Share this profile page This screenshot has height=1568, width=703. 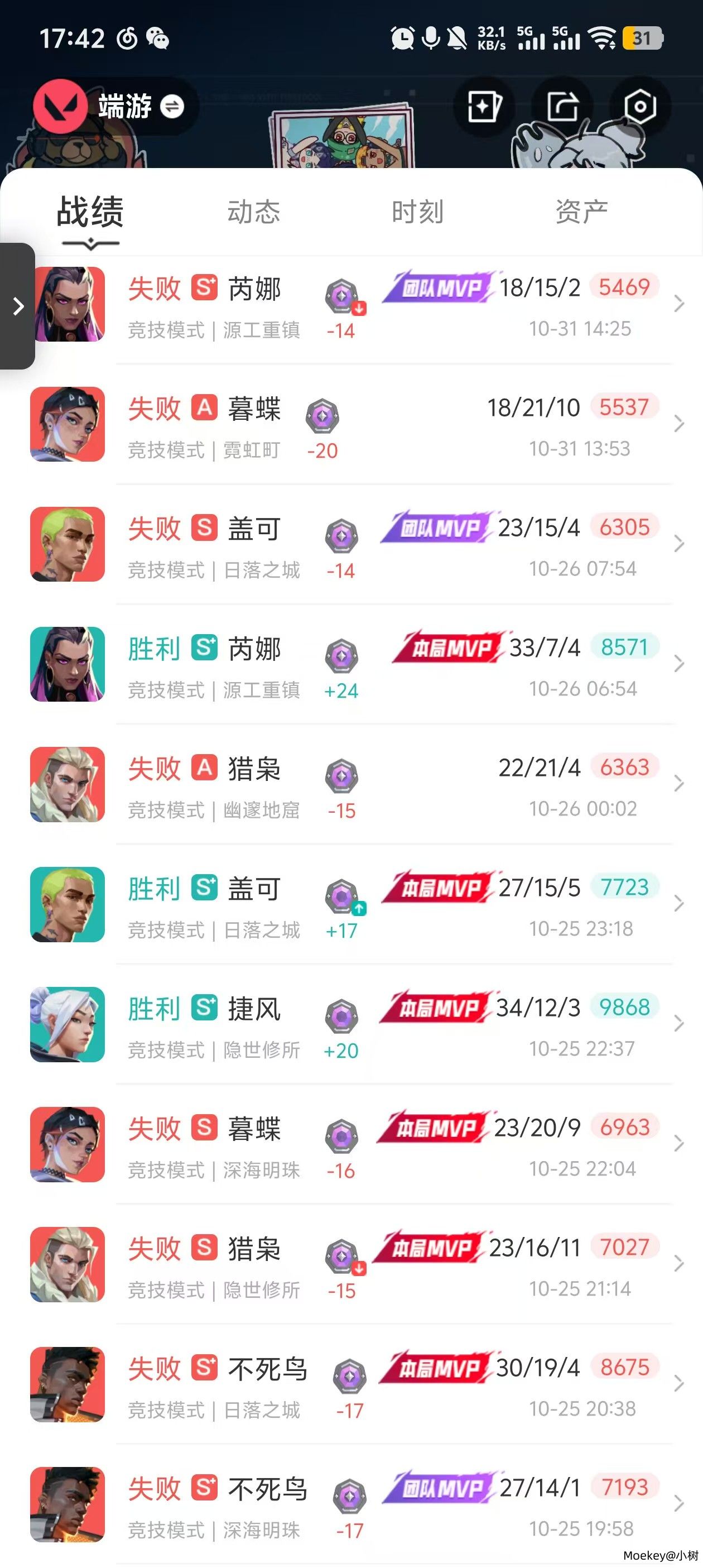[562, 107]
